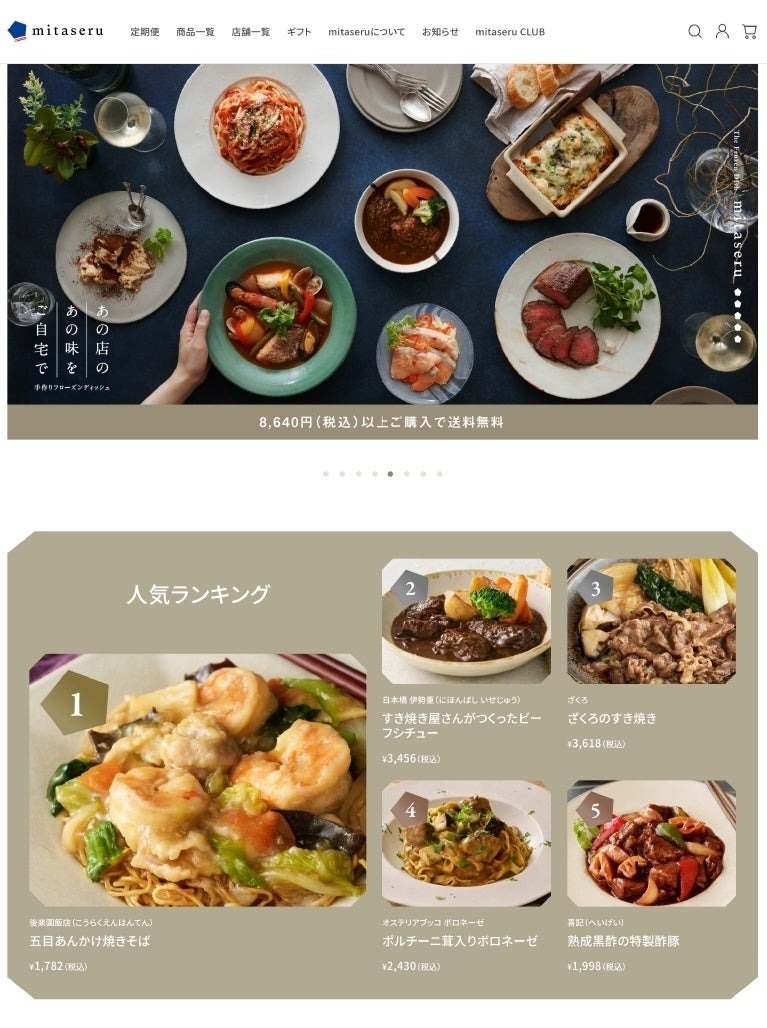Open the ギフト menu item
Screen dimensions: 767x1028
tap(297, 31)
